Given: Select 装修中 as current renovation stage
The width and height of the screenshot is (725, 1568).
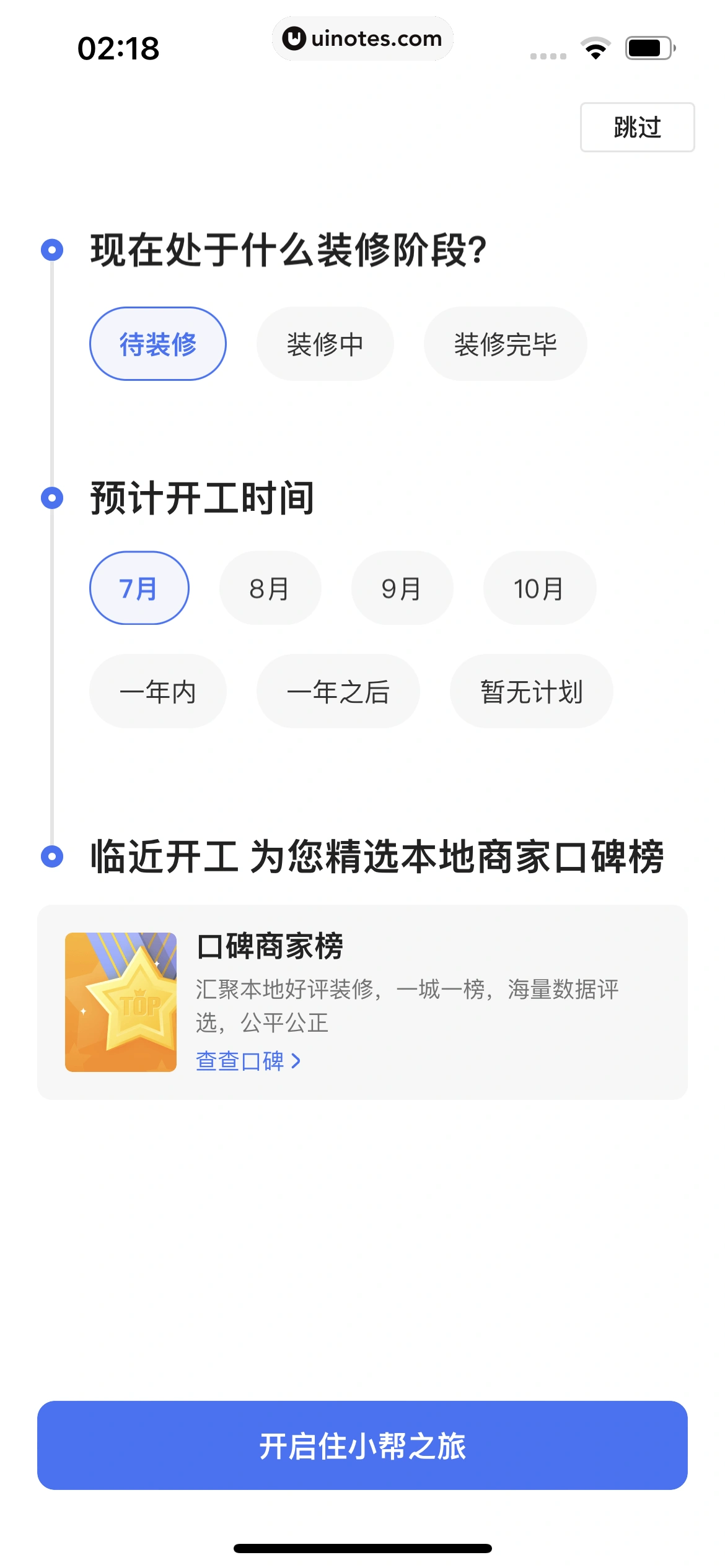Looking at the screenshot, I should pyautogui.click(x=325, y=343).
